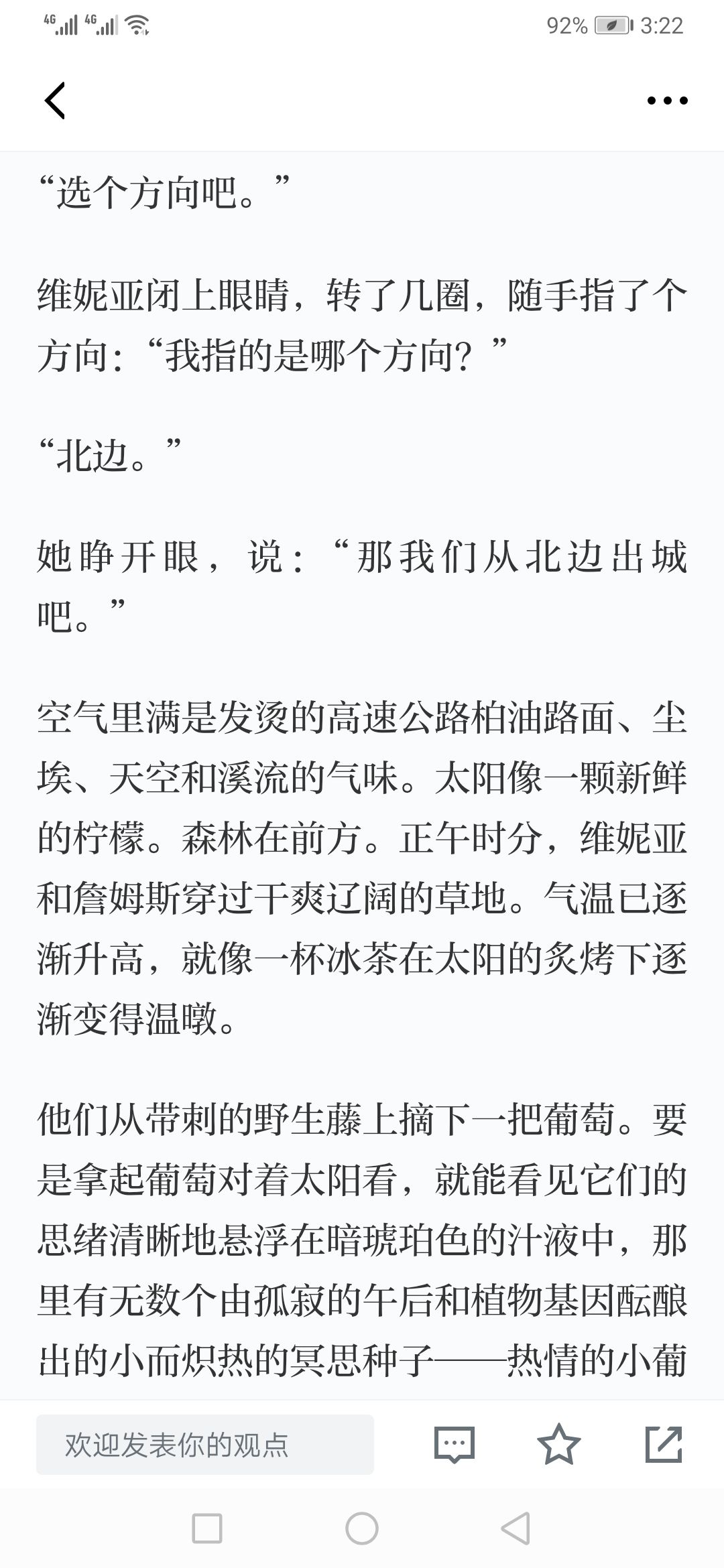Open the comments bubble icon
The height and width of the screenshot is (1568, 724).
point(455,1444)
